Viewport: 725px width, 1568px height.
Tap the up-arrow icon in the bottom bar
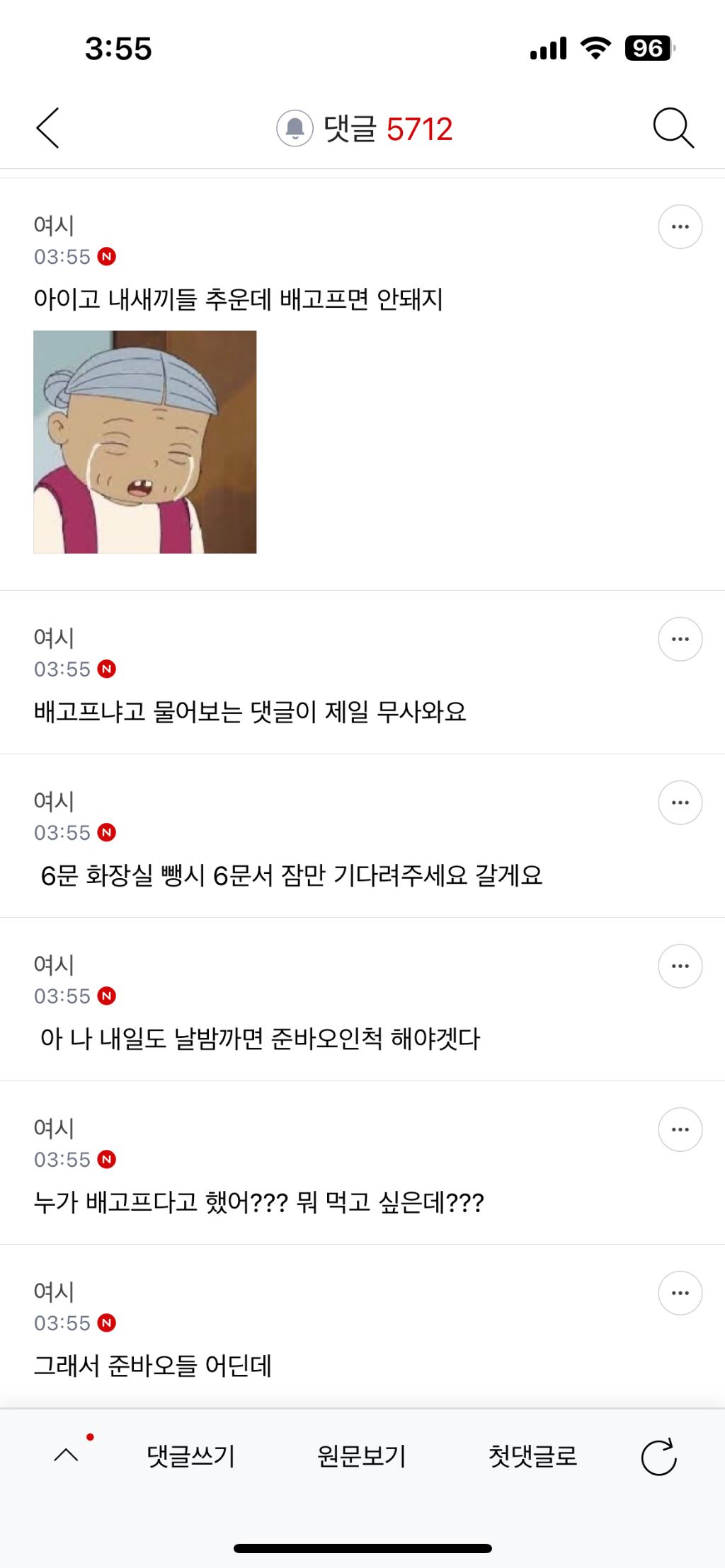(67, 1455)
